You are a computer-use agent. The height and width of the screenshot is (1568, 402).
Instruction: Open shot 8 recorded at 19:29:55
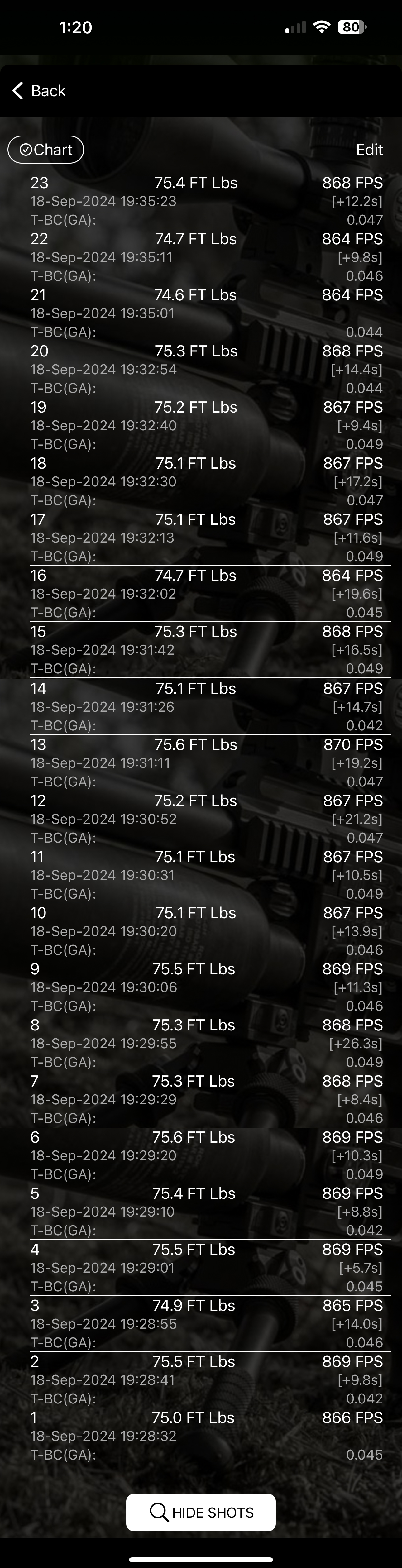201,1043
